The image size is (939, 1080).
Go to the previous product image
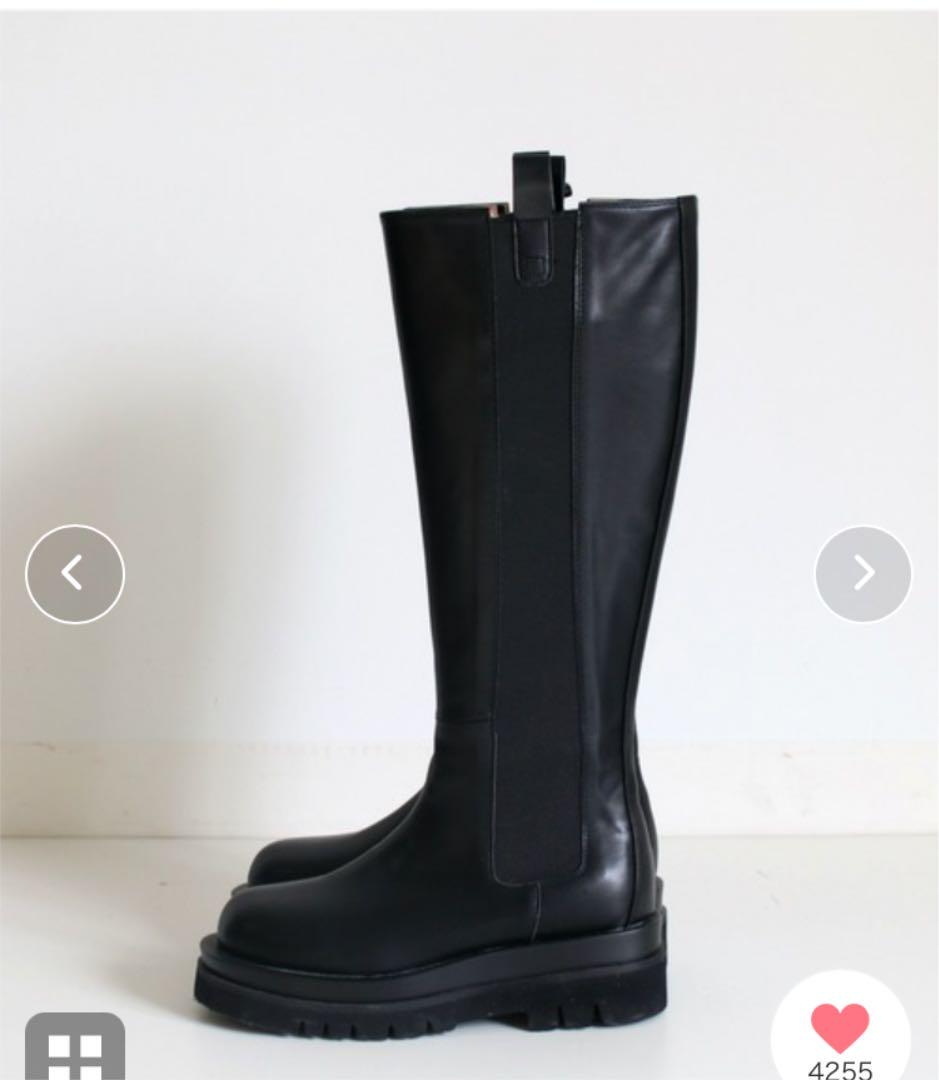point(75,574)
